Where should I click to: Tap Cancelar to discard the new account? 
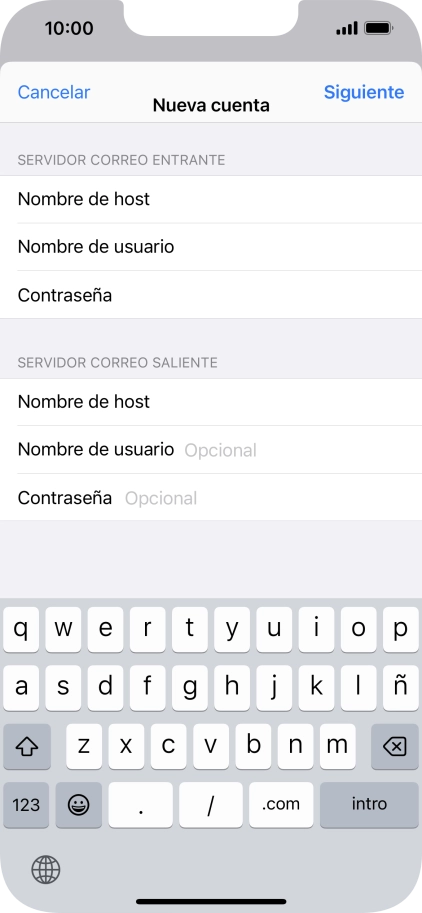pos(54,92)
